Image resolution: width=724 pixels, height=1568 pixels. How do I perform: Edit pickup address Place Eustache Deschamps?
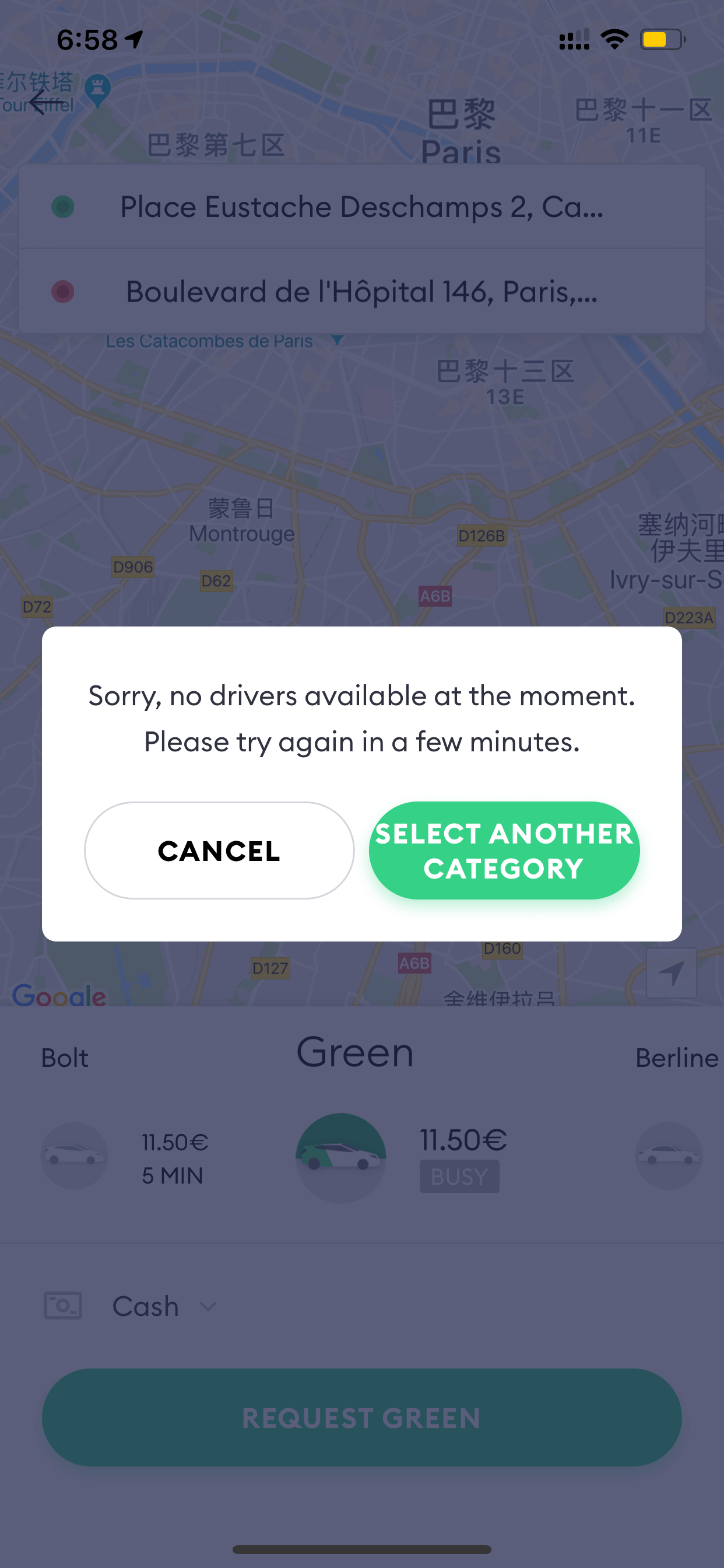(x=362, y=206)
